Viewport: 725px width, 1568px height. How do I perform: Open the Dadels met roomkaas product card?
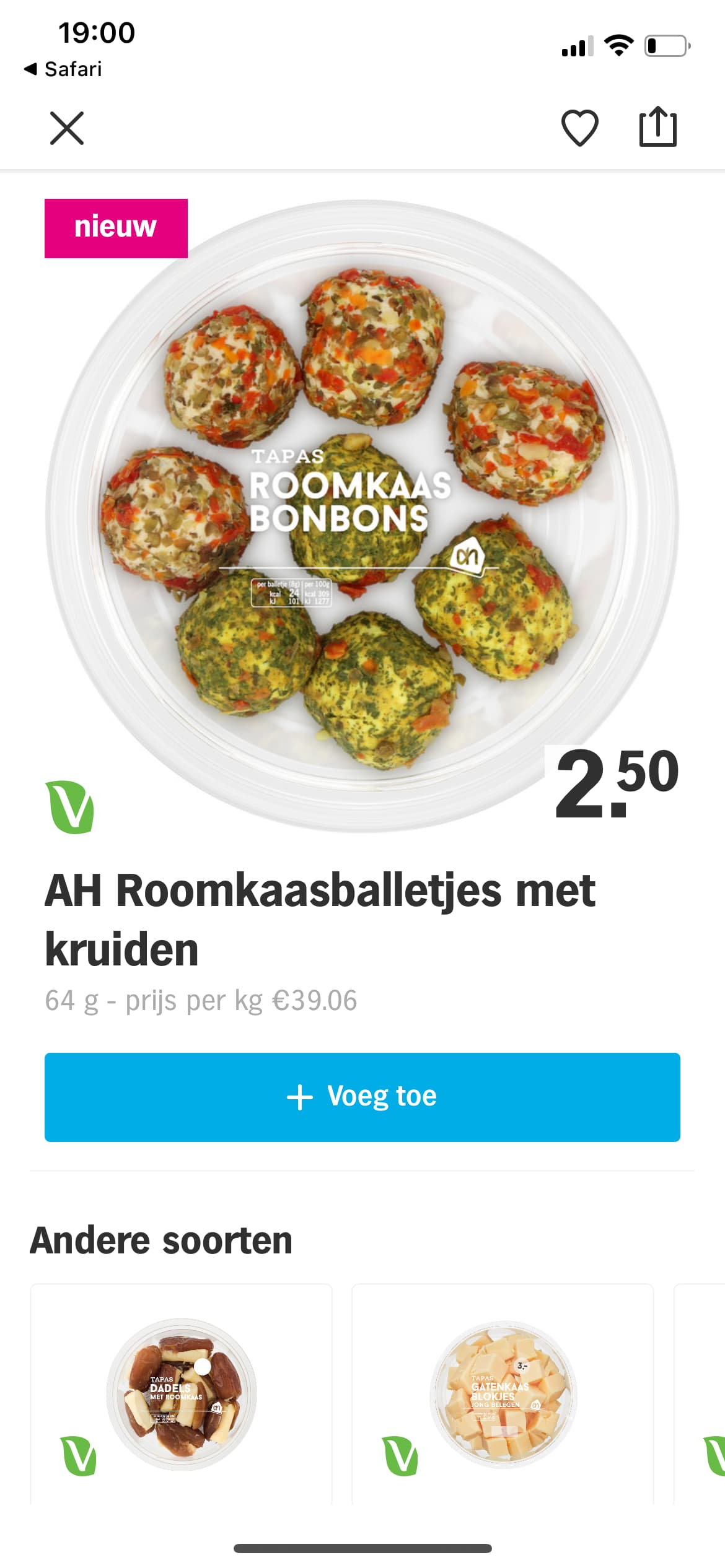pos(181,1394)
